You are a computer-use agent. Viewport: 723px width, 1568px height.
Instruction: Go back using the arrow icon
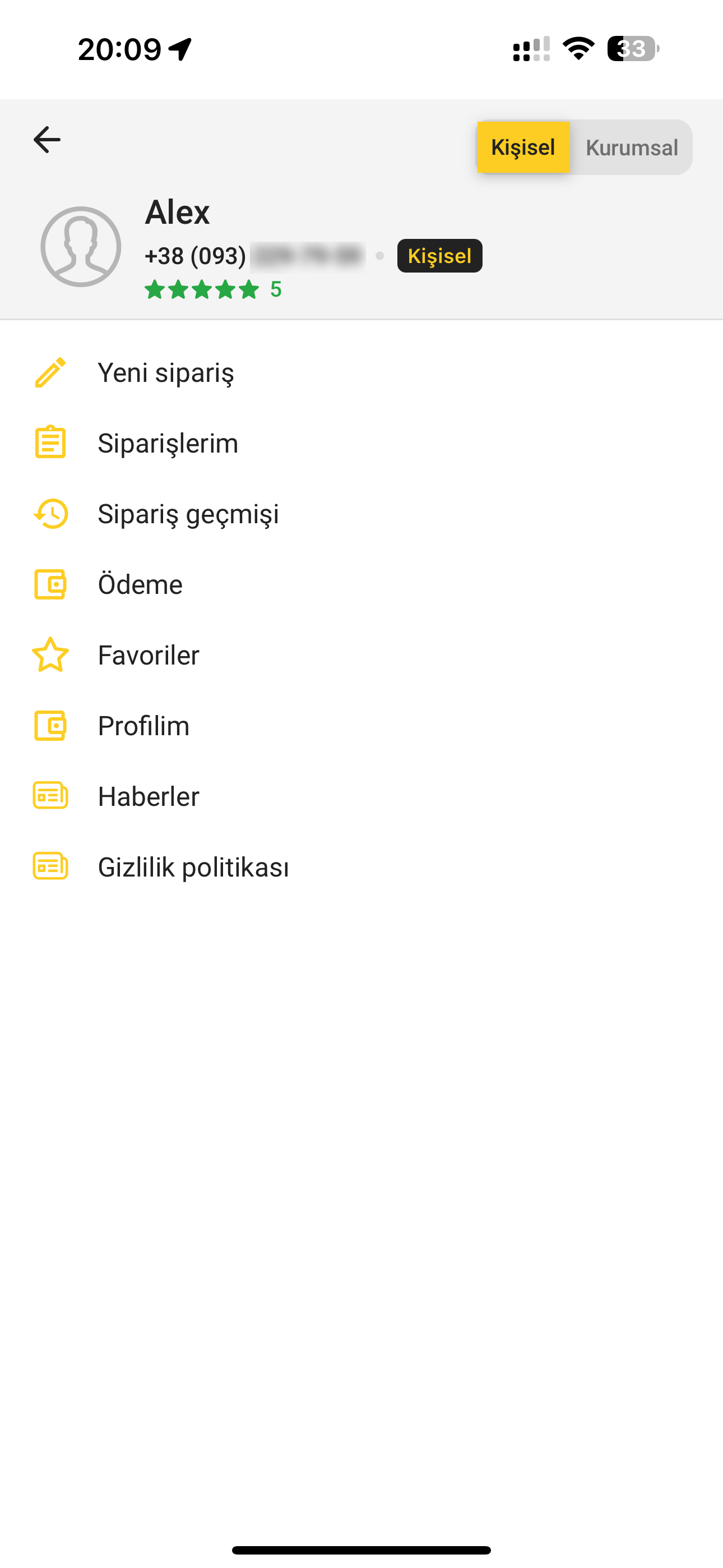tap(47, 140)
